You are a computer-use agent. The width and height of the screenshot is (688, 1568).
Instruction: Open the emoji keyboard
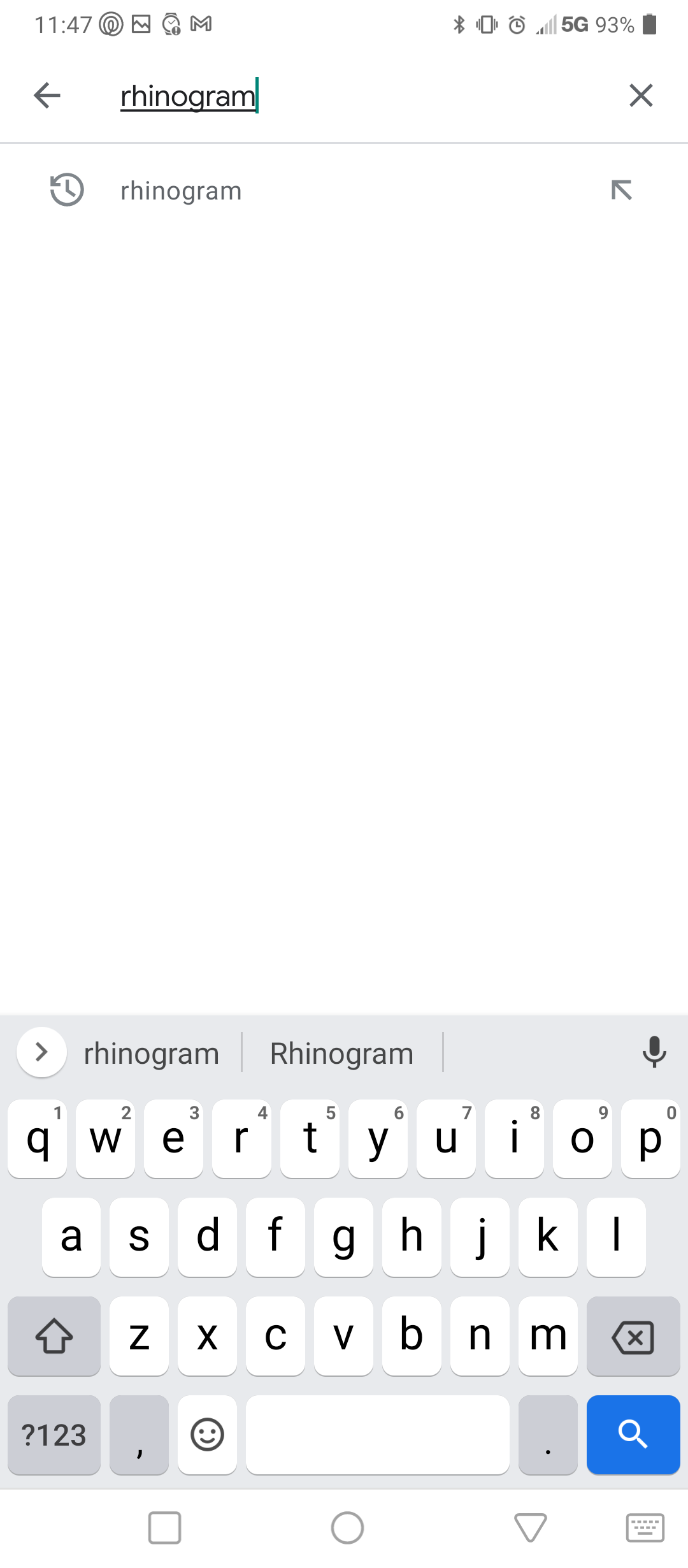(207, 1435)
